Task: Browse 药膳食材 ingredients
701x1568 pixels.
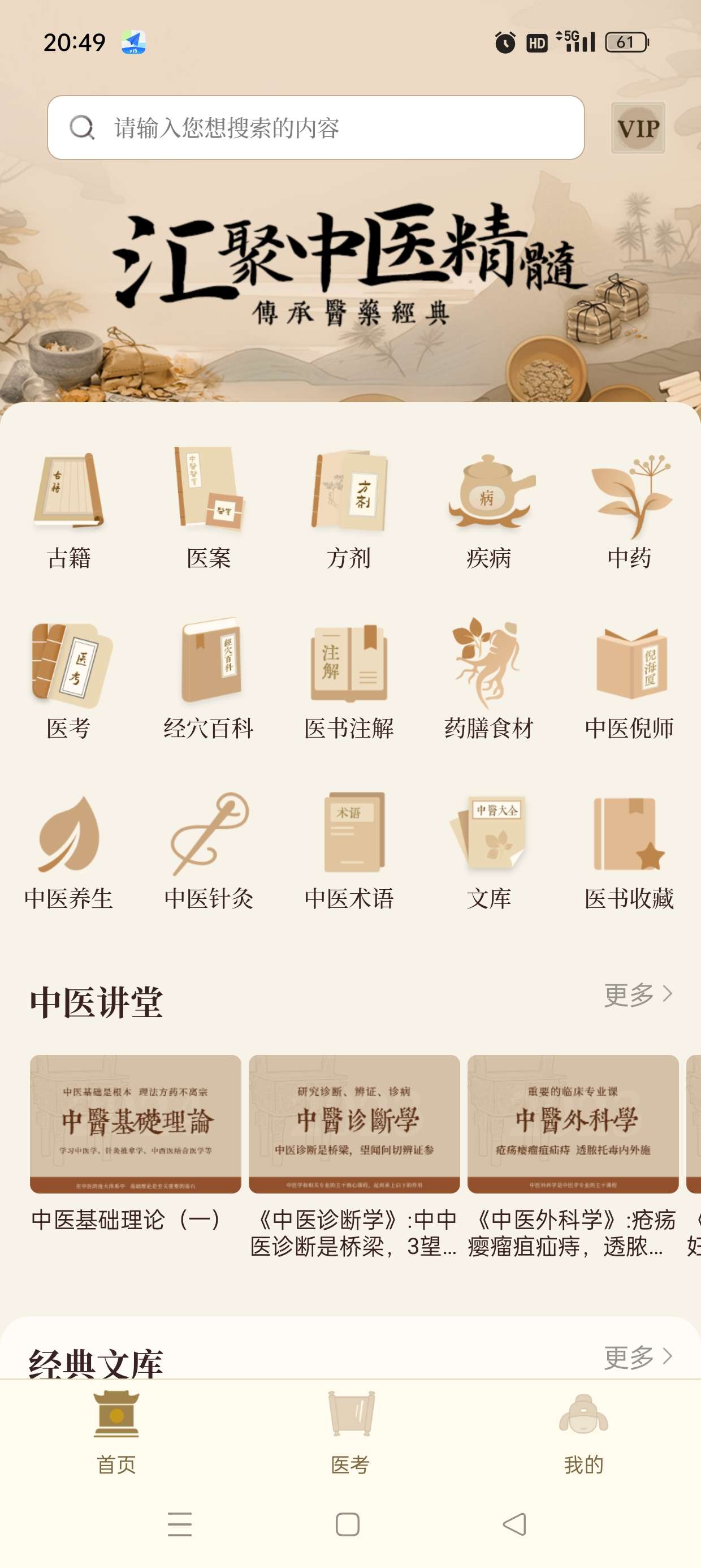Action: 488,679
